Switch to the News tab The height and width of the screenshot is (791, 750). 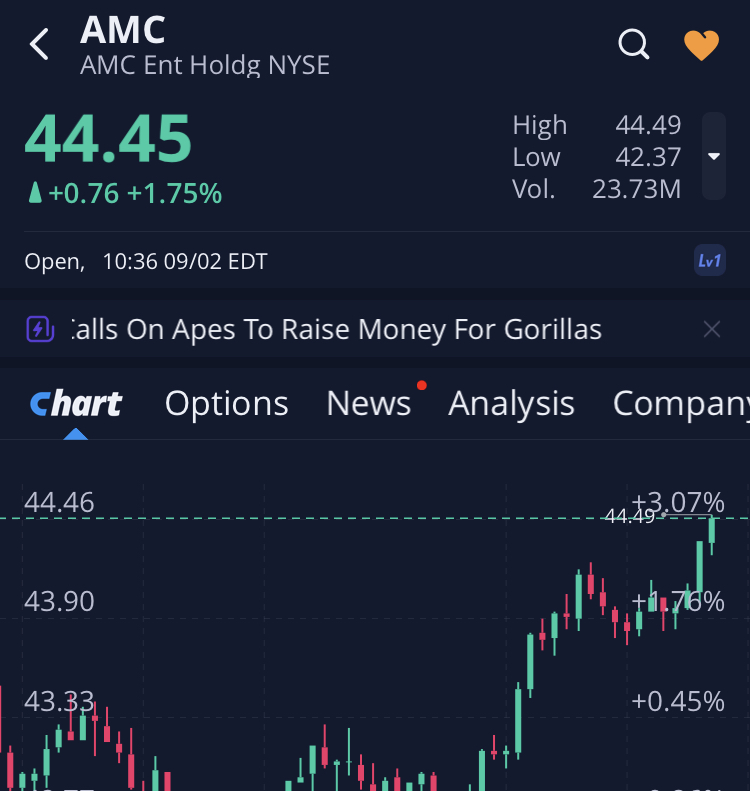tap(368, 404)
